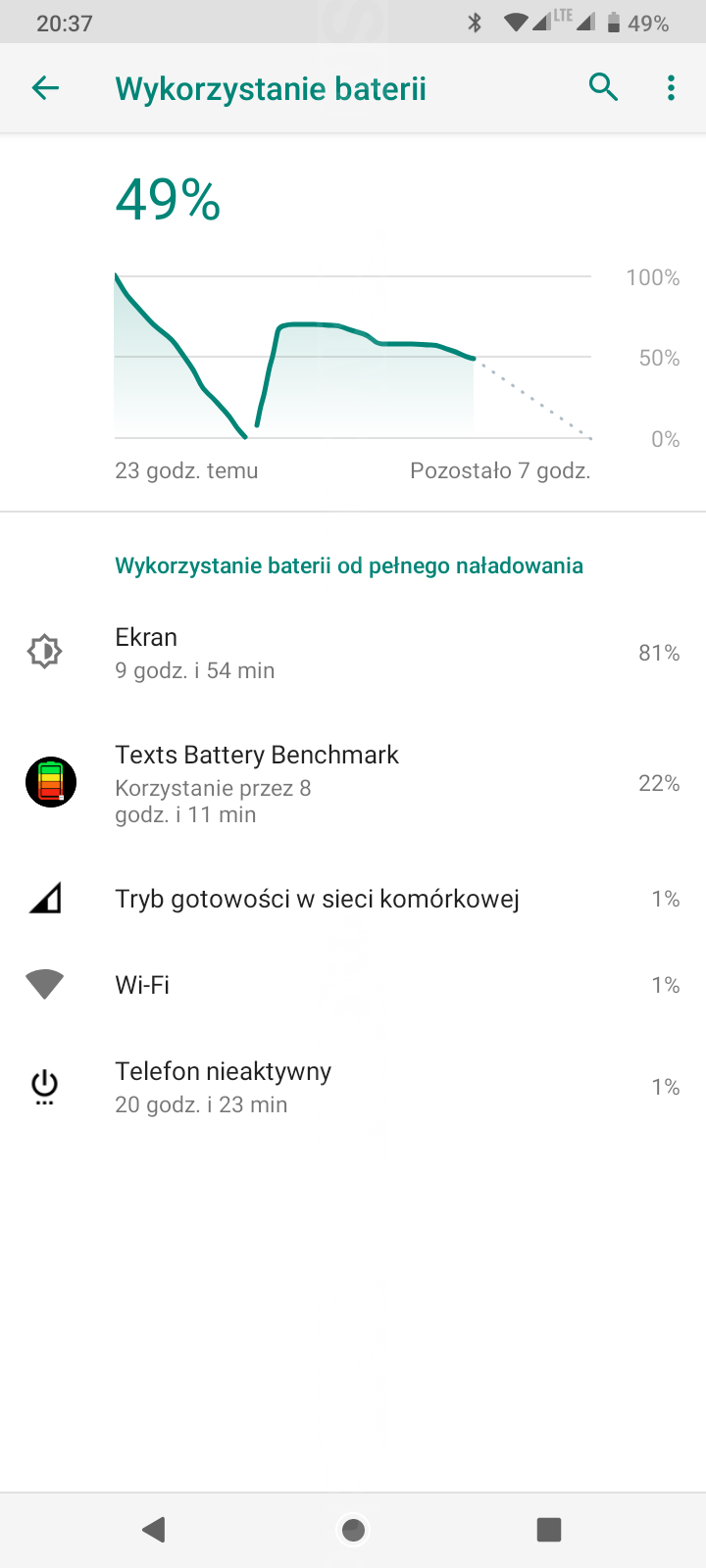Screen dimensions: 706x1568
Task: View Telefon nieaktywny usage details
Action: [353, 1087]
